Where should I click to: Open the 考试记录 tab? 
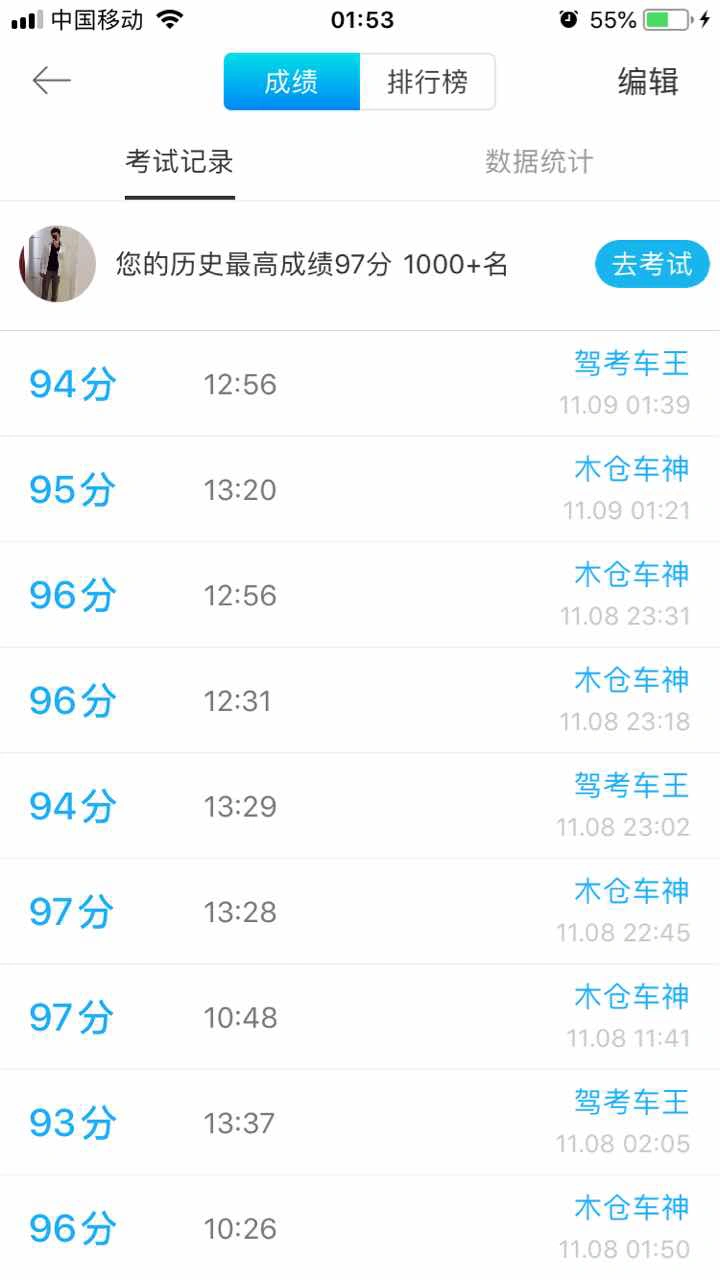(x=180, y=162)
